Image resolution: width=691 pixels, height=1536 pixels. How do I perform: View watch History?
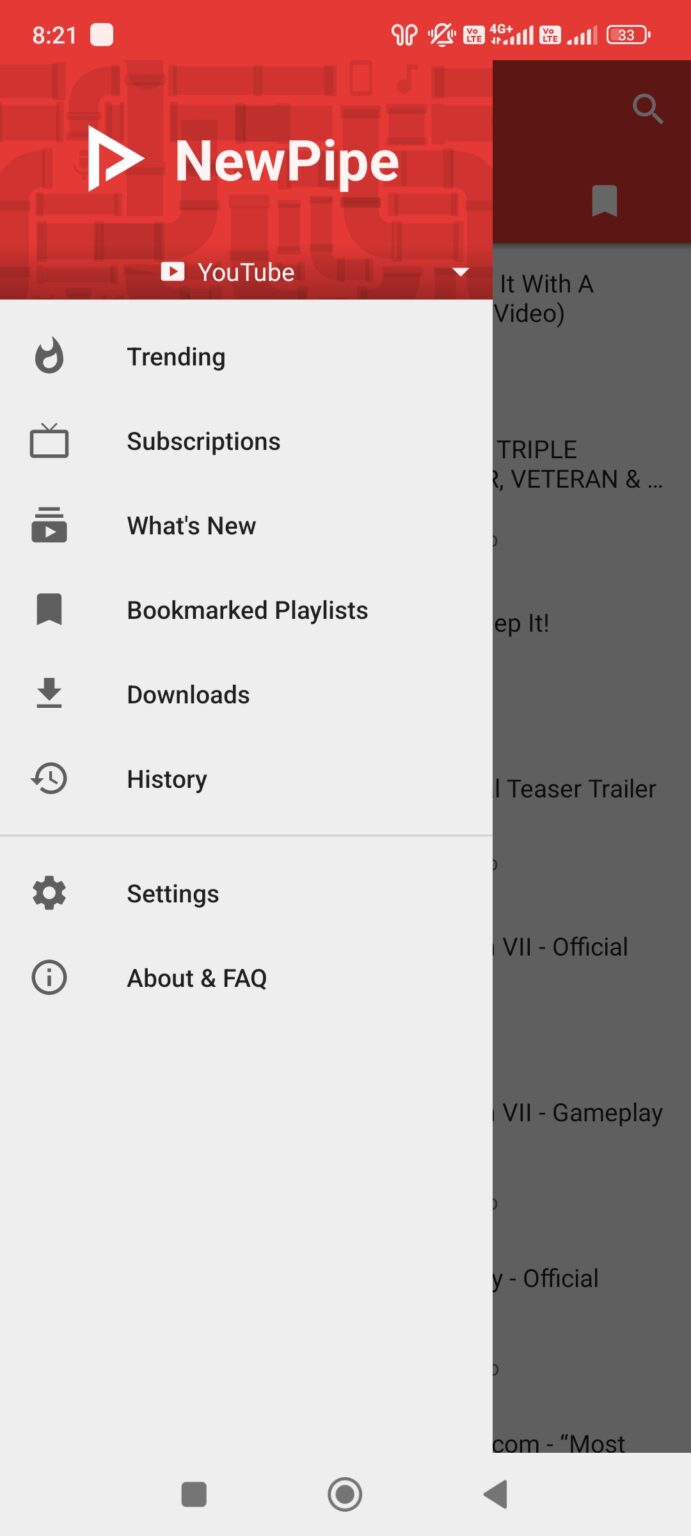pyautogui.click(x=166, y=779)
